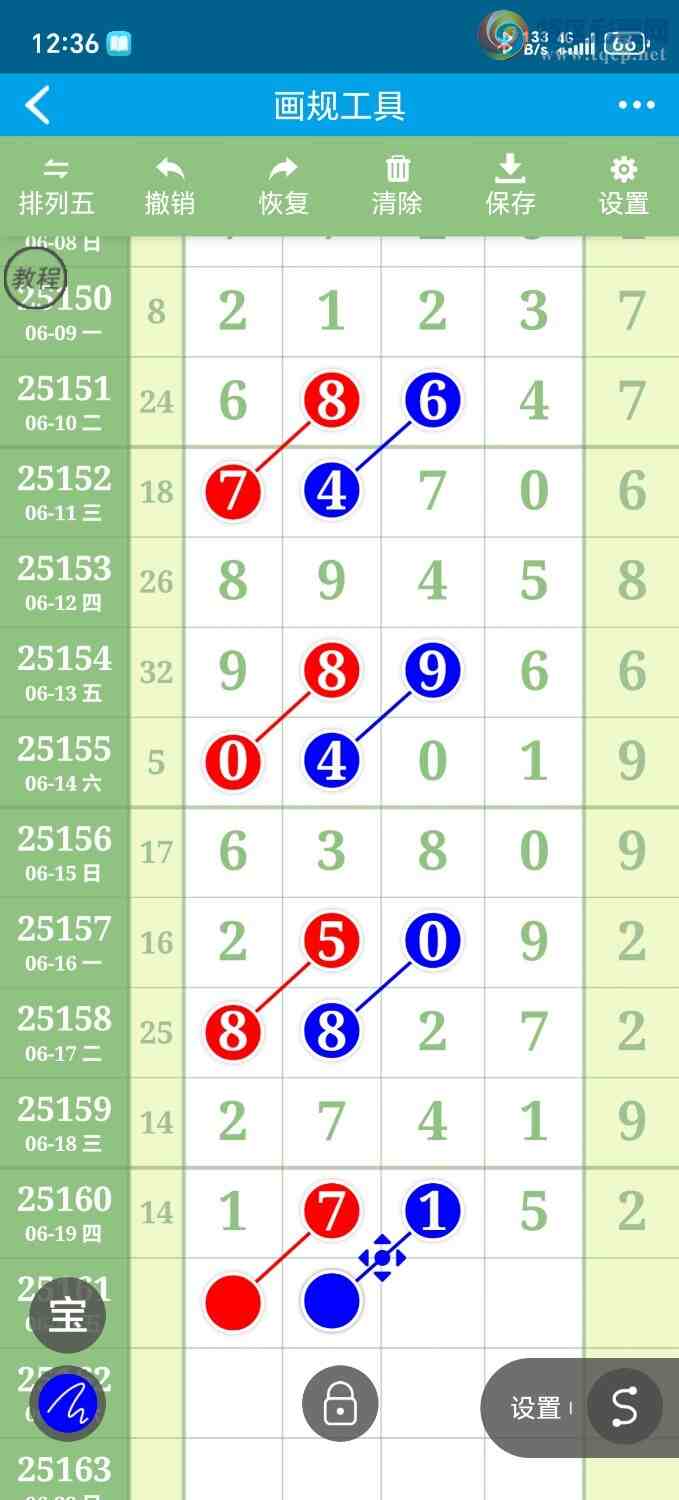Tap the 宝 floating button

pos(68,1315)
